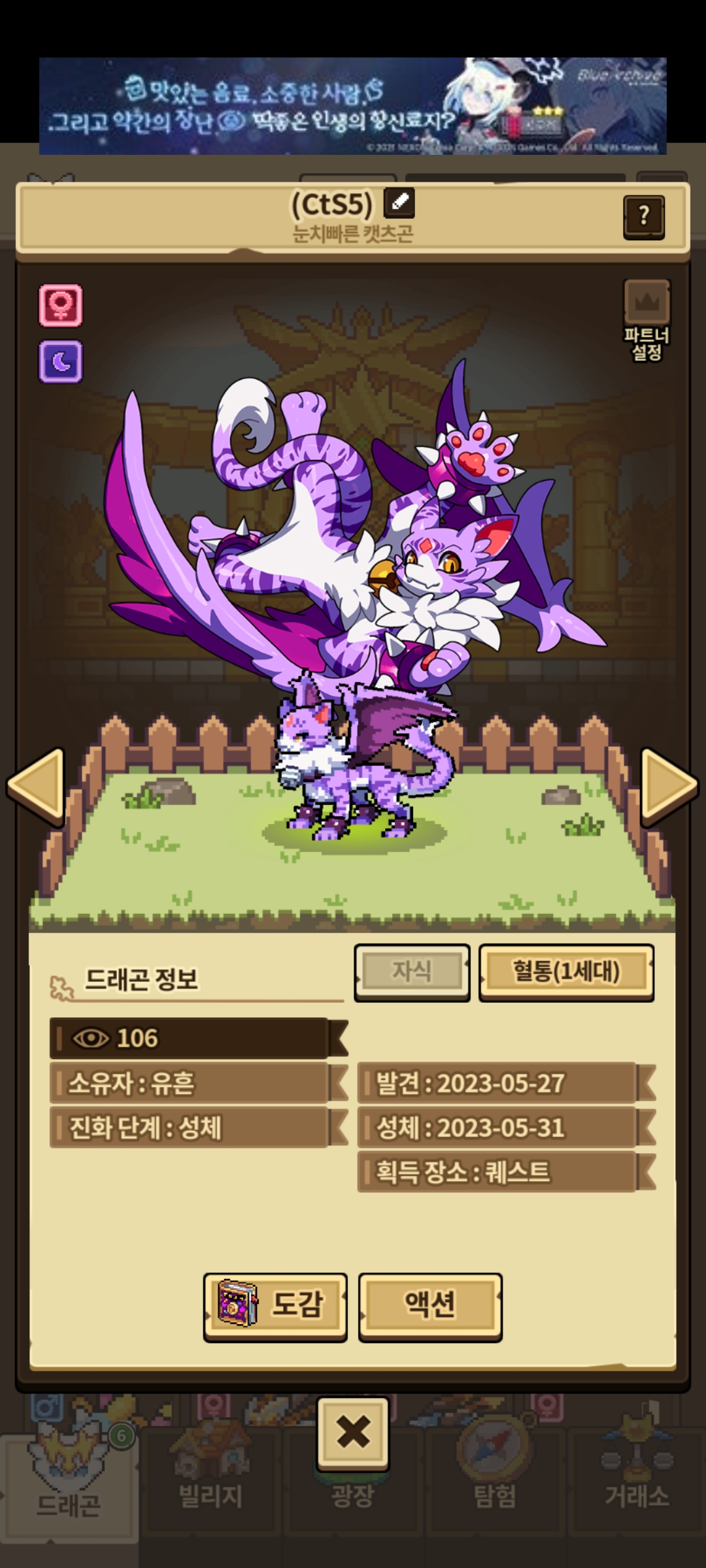
Task: Show the previous dragon with the left arrow
Action: 37,786
